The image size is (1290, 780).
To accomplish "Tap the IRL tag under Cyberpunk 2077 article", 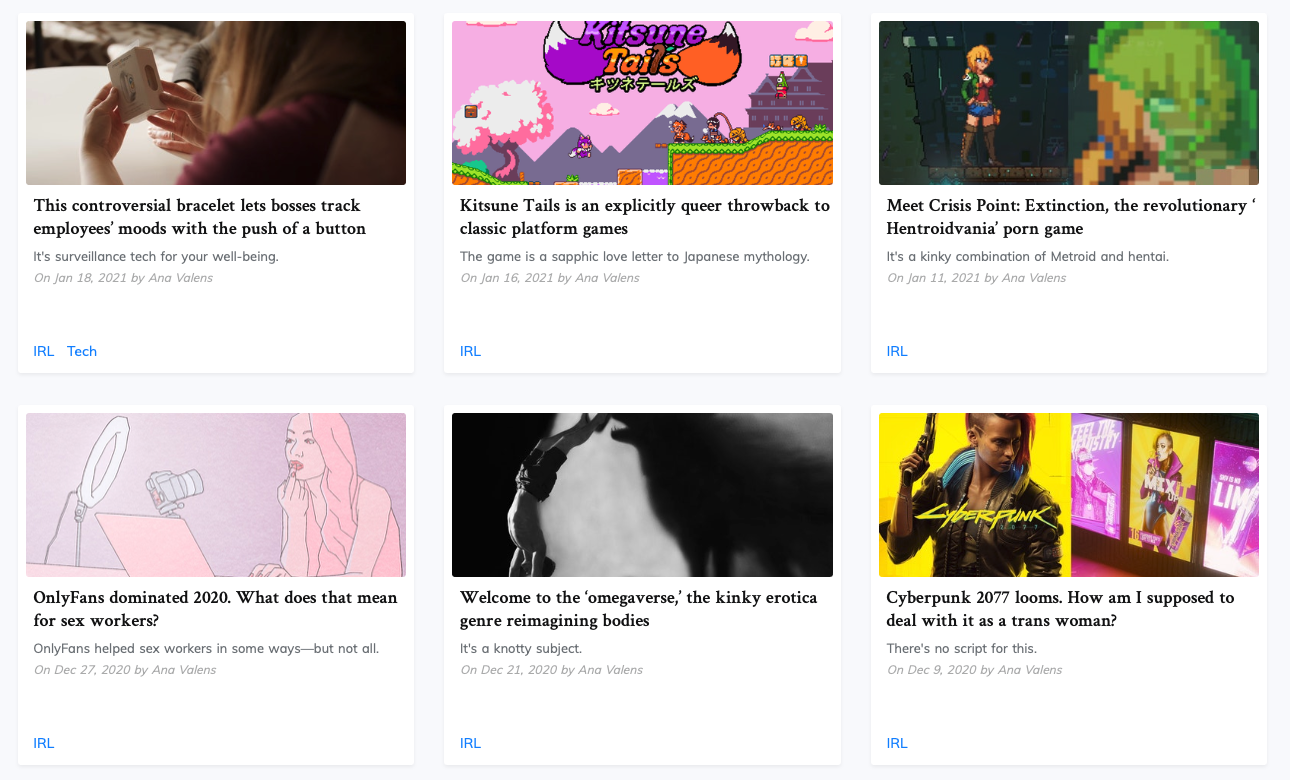I will point(897,743).
